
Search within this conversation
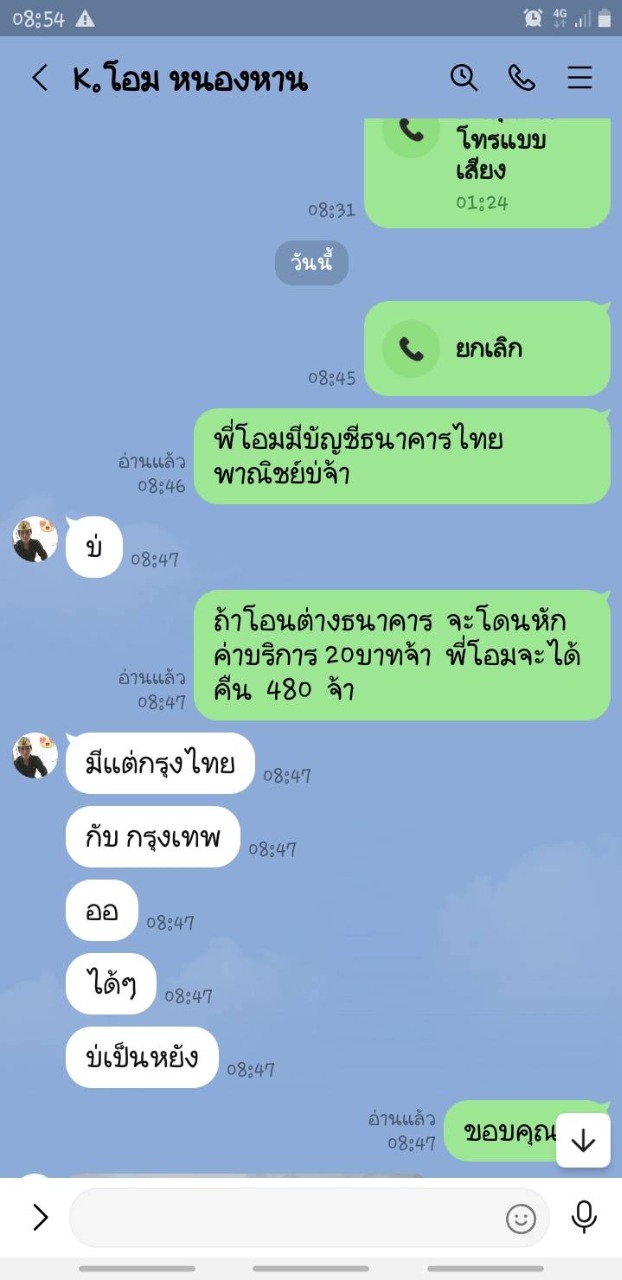coord(464,78)
